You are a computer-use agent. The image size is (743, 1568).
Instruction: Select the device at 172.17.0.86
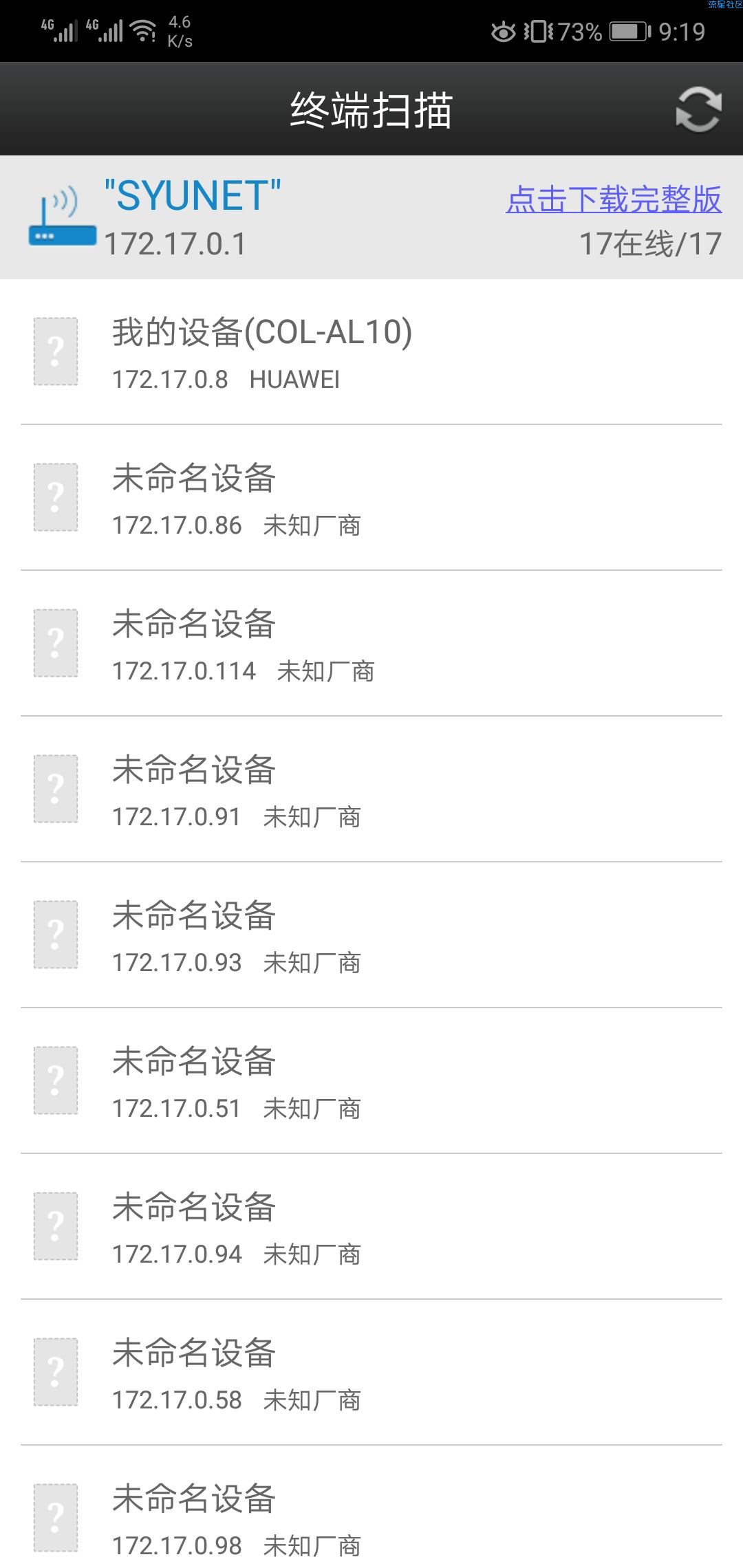coord(371,498)
